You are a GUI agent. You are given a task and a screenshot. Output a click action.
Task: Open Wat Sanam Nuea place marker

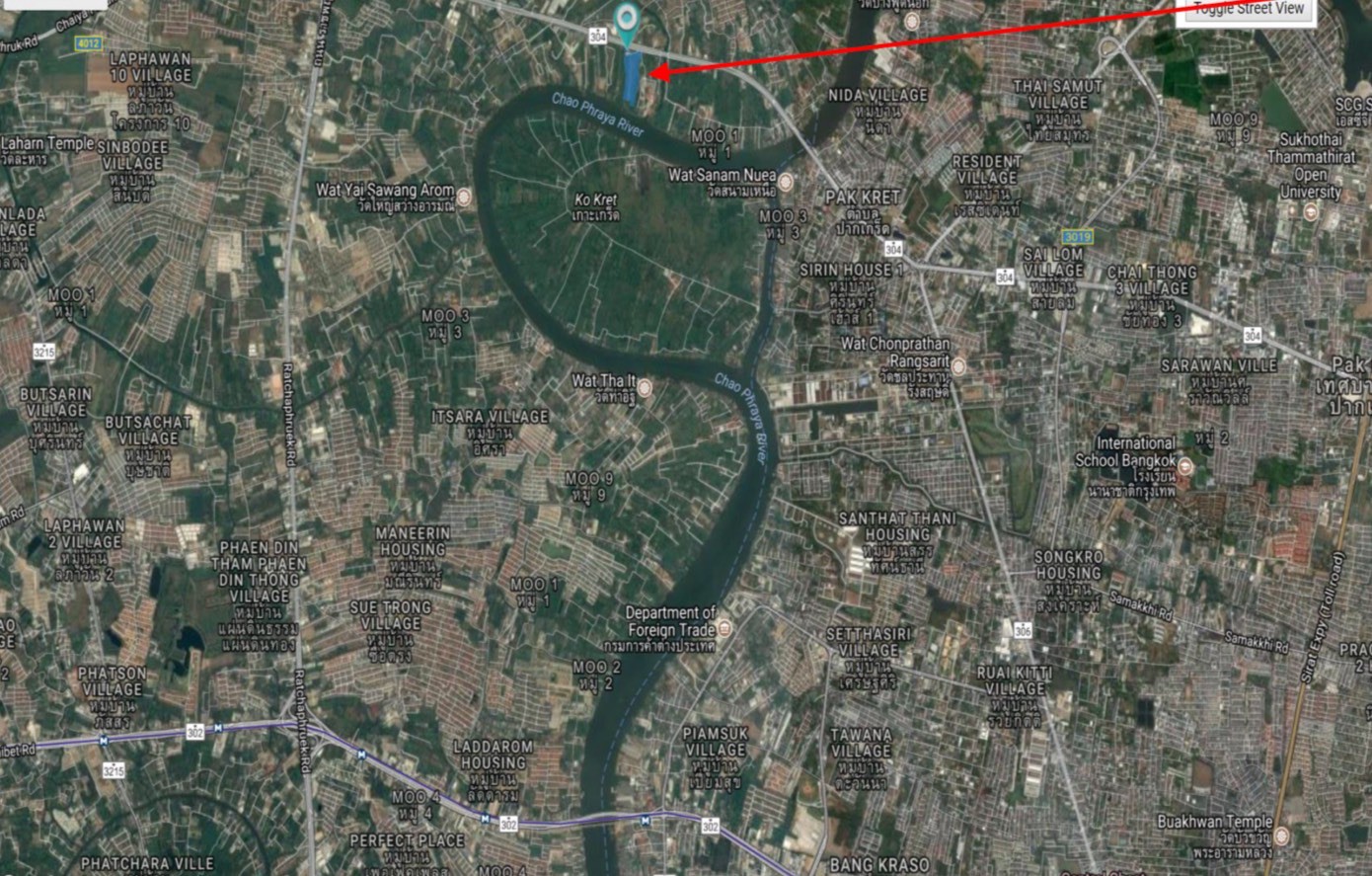786,182
